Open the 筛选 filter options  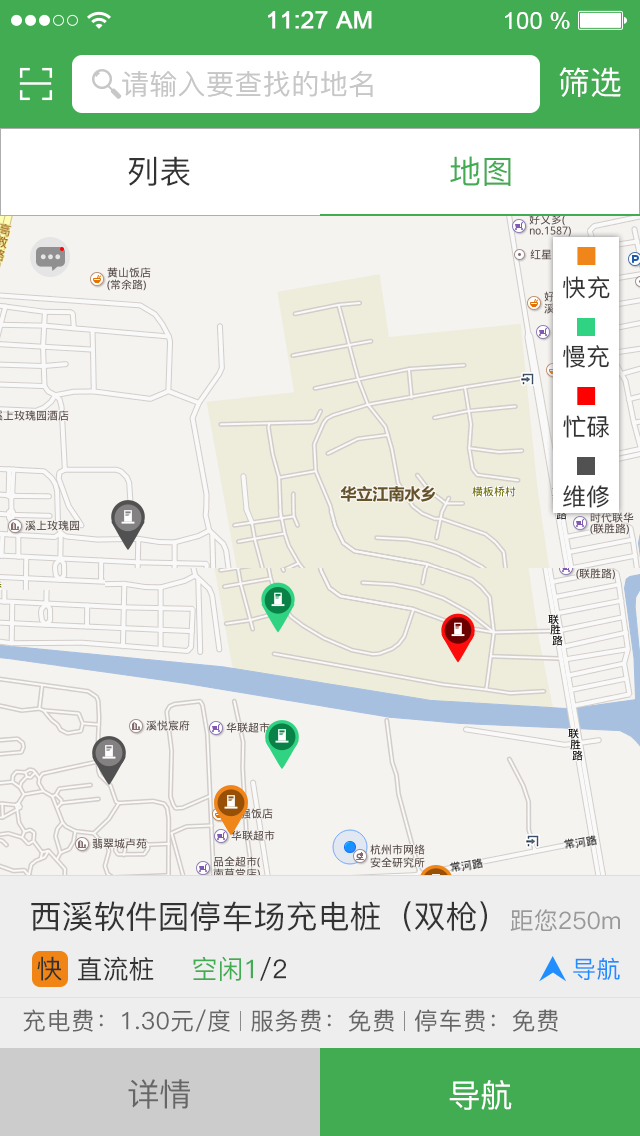point(590,83)
